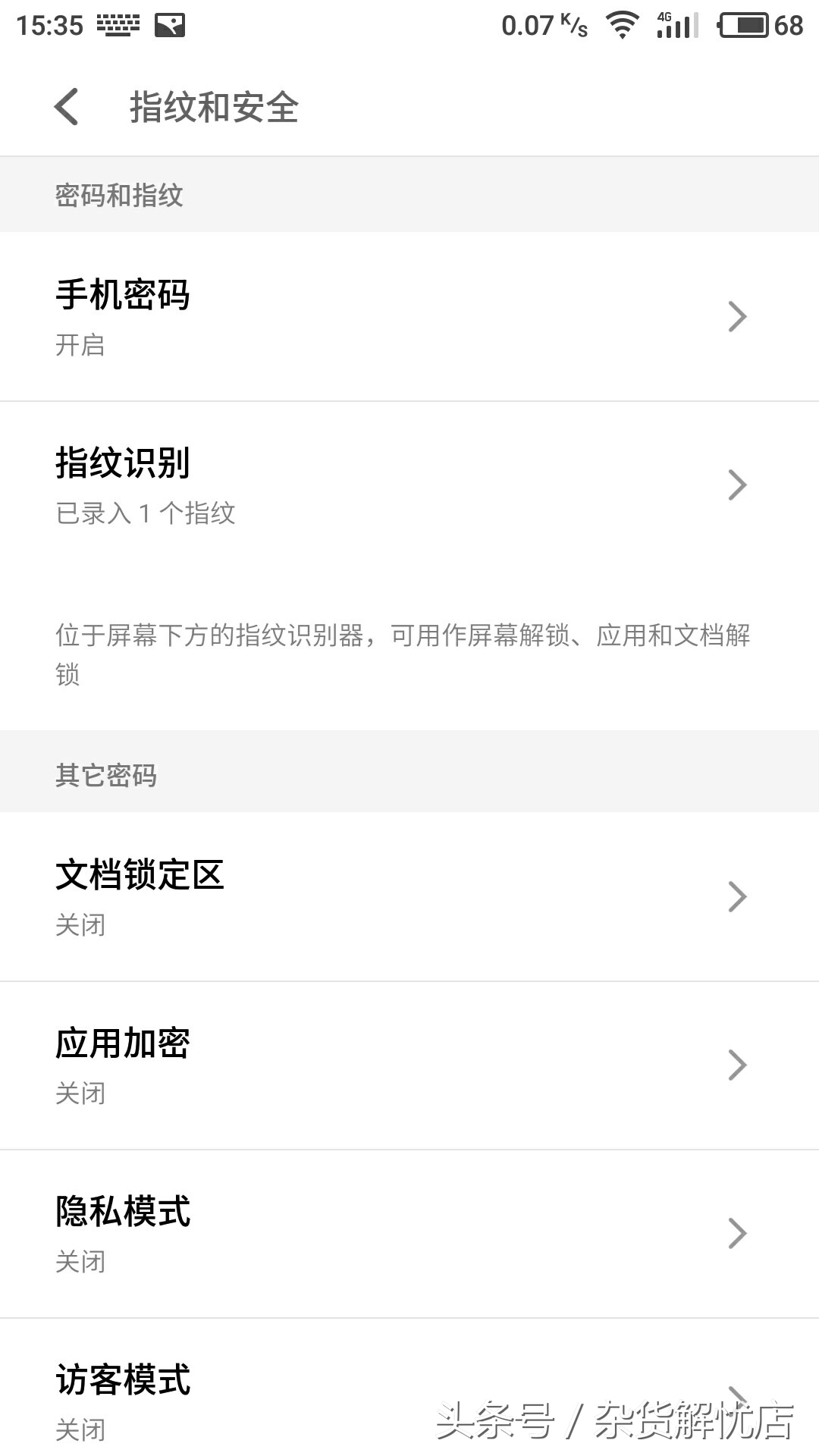Tap the back arrow to leave 指纹和安全

tap(67, 106)
